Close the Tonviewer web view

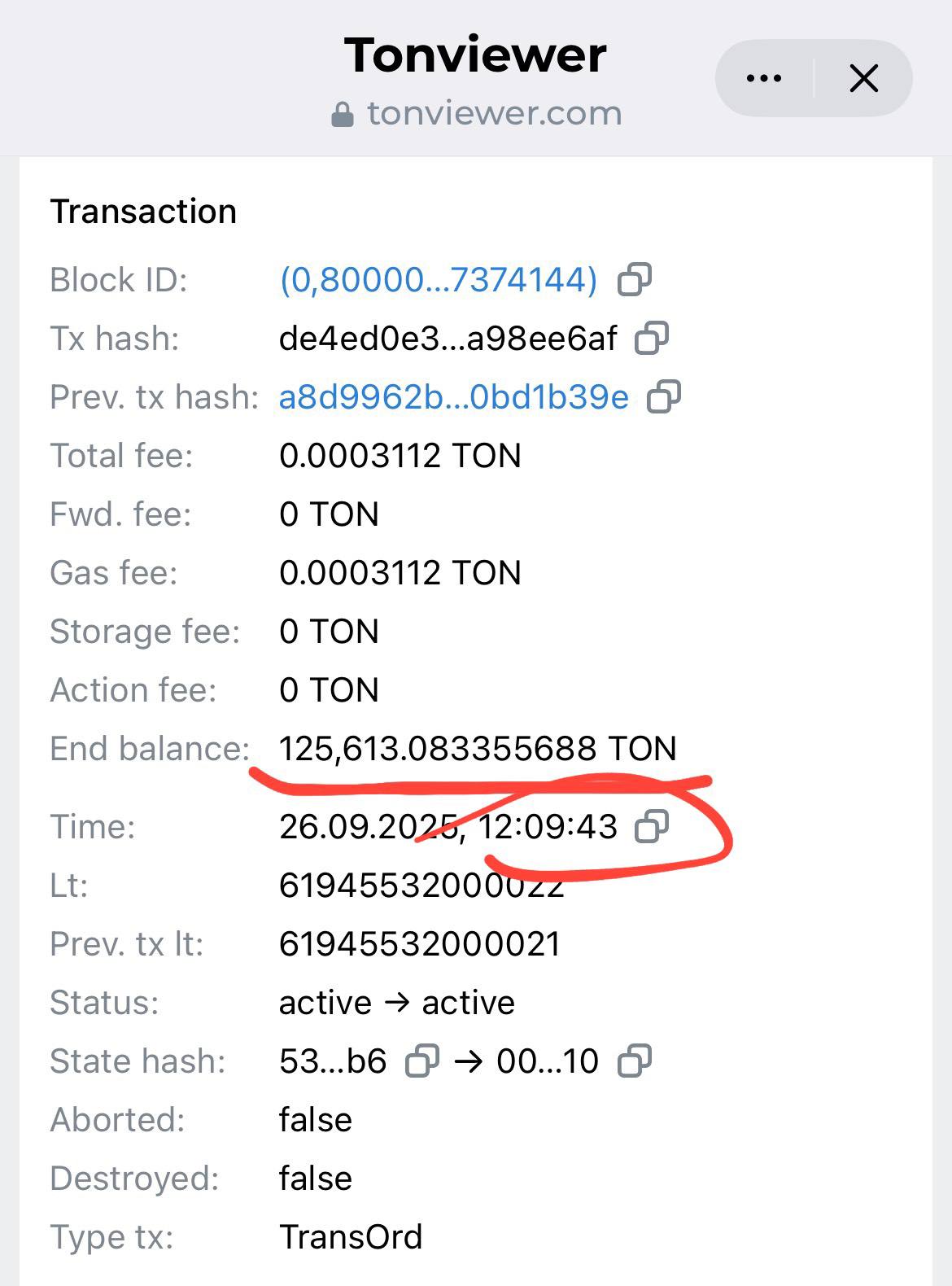coord(863,79)
